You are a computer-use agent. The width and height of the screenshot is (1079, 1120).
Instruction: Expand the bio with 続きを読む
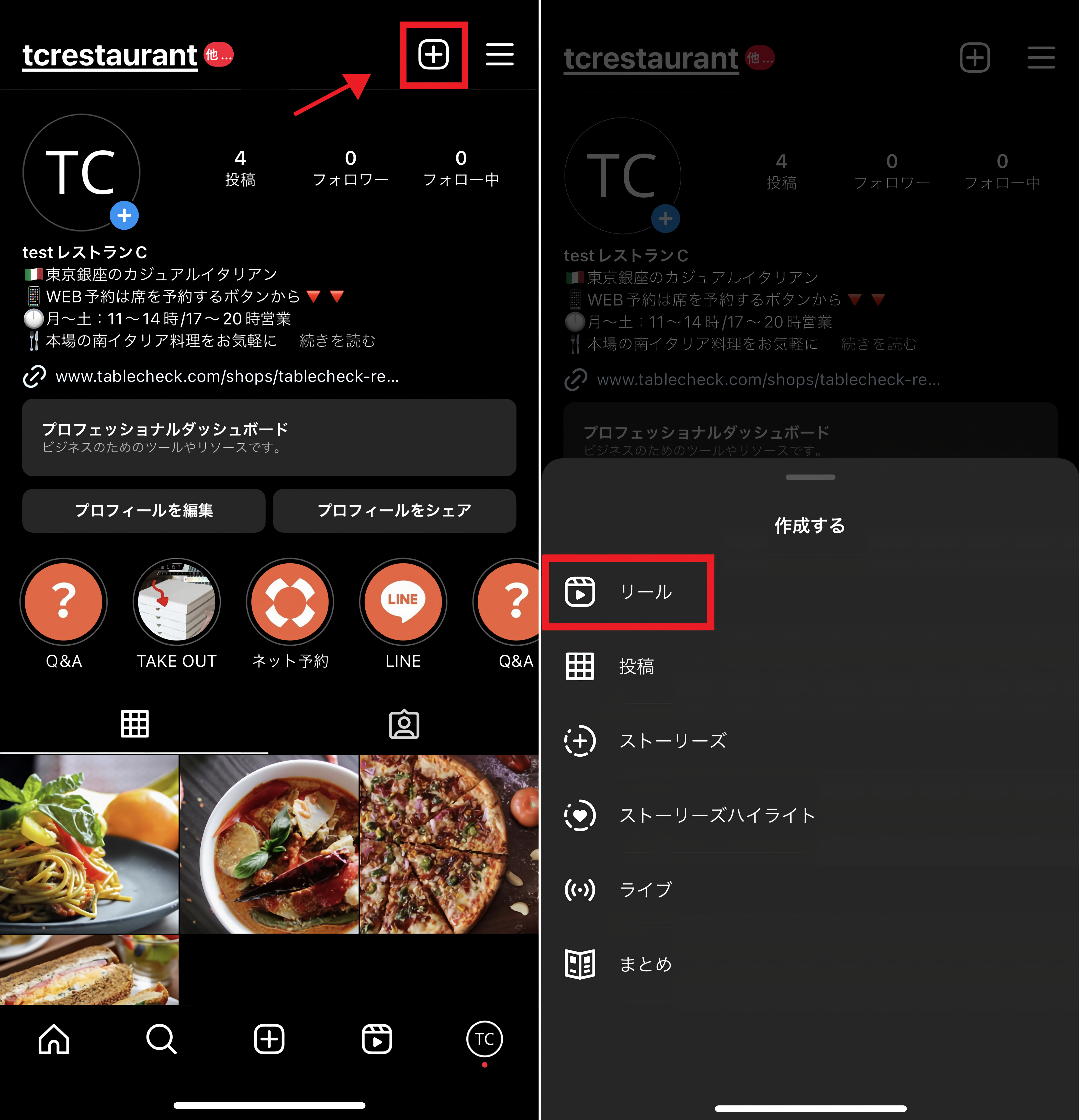click(x=337, y=341)
